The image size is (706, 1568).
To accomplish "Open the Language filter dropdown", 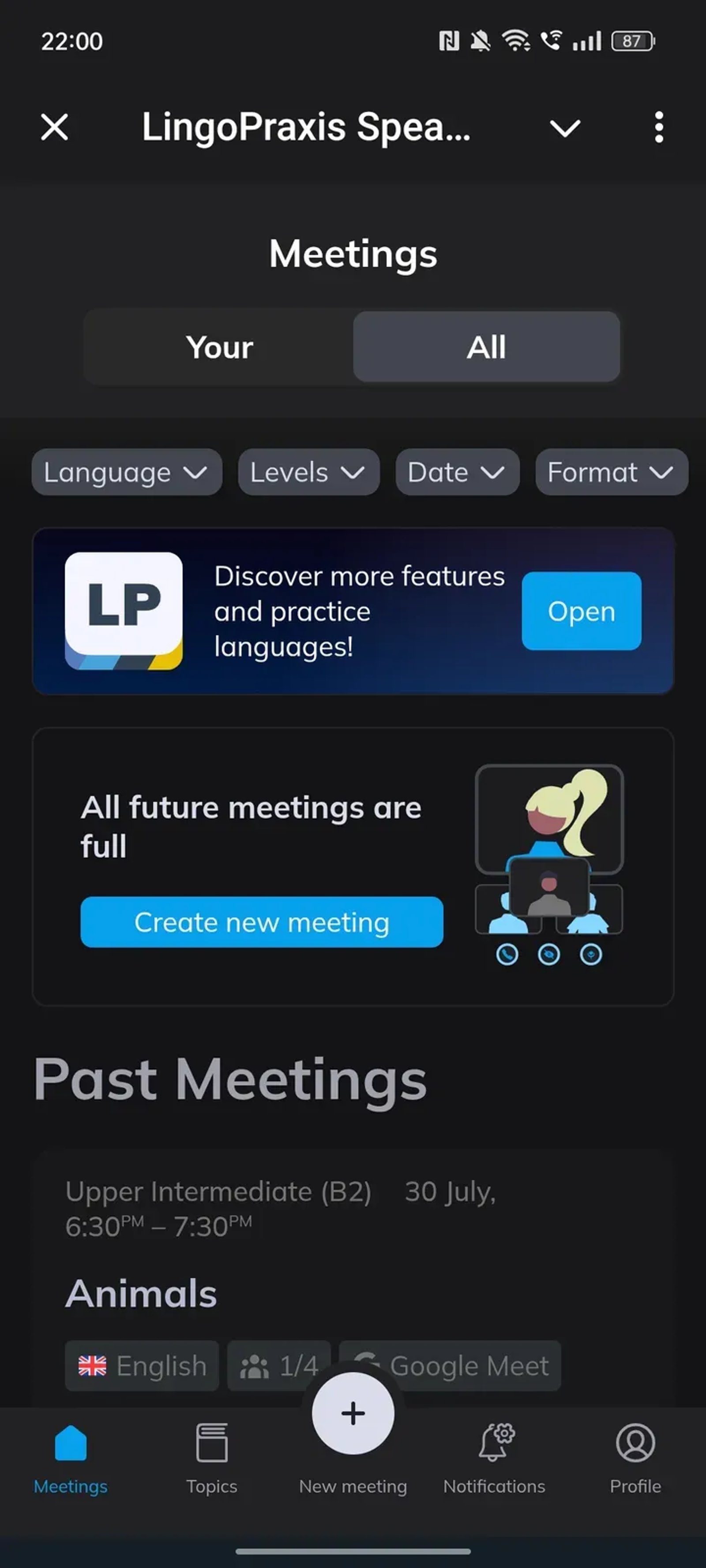I will (126, 472).
